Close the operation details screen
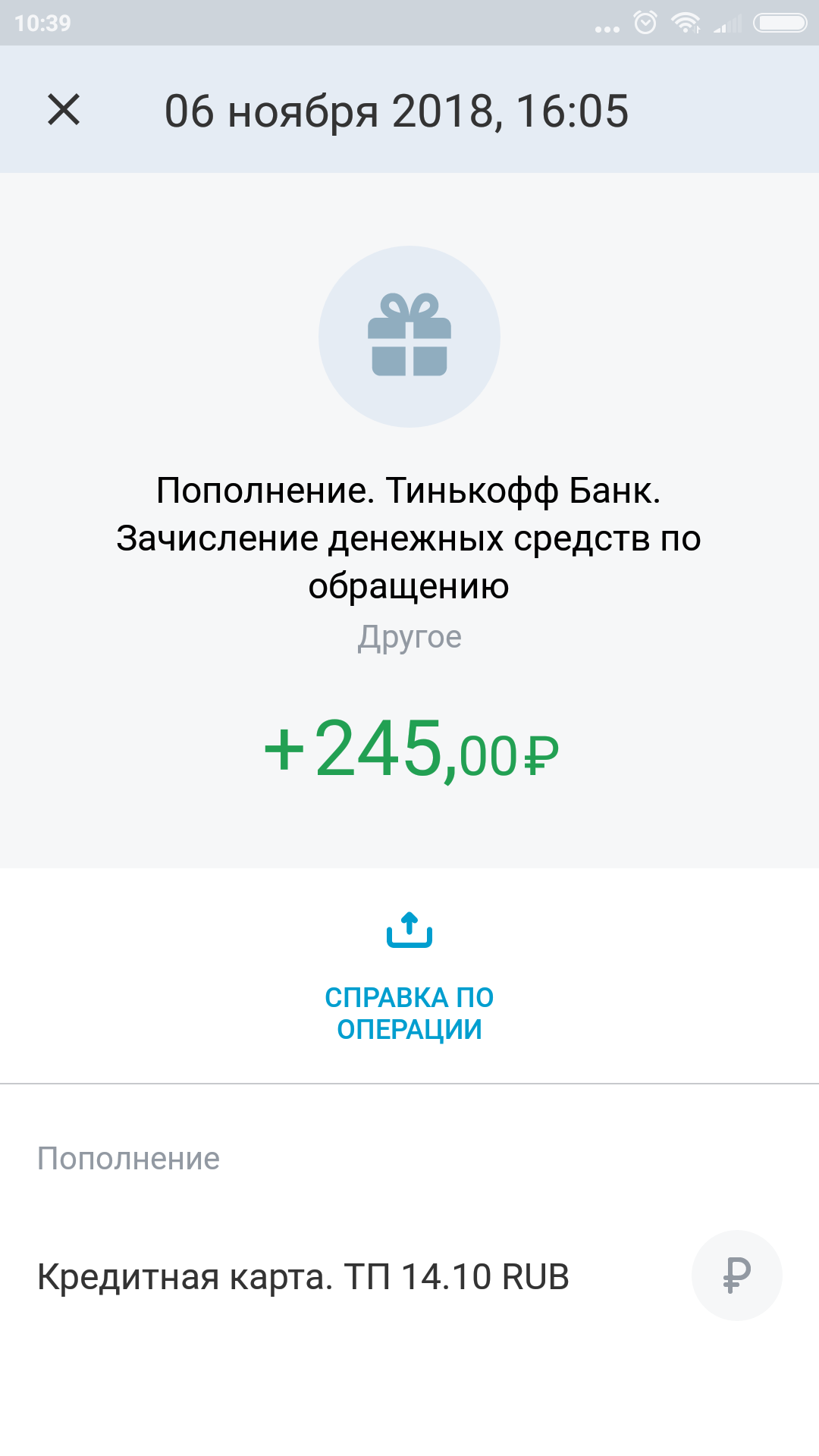Image resolution: width=819 pixels, height=1456 pixels. [x=64, y=110]
